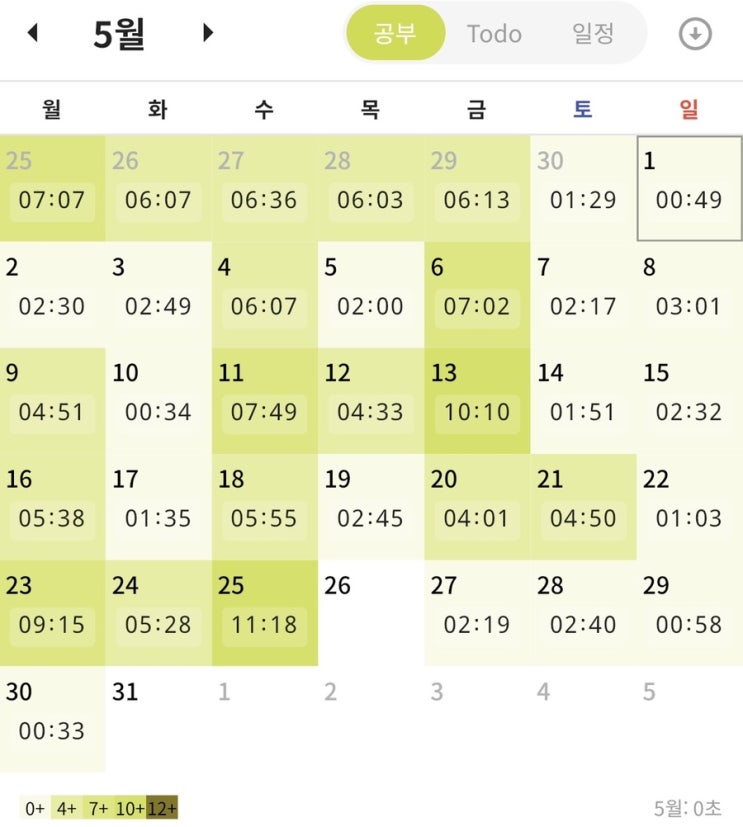Select May 6 with 07:02
The image size is (743, 827).
[477, 294]
